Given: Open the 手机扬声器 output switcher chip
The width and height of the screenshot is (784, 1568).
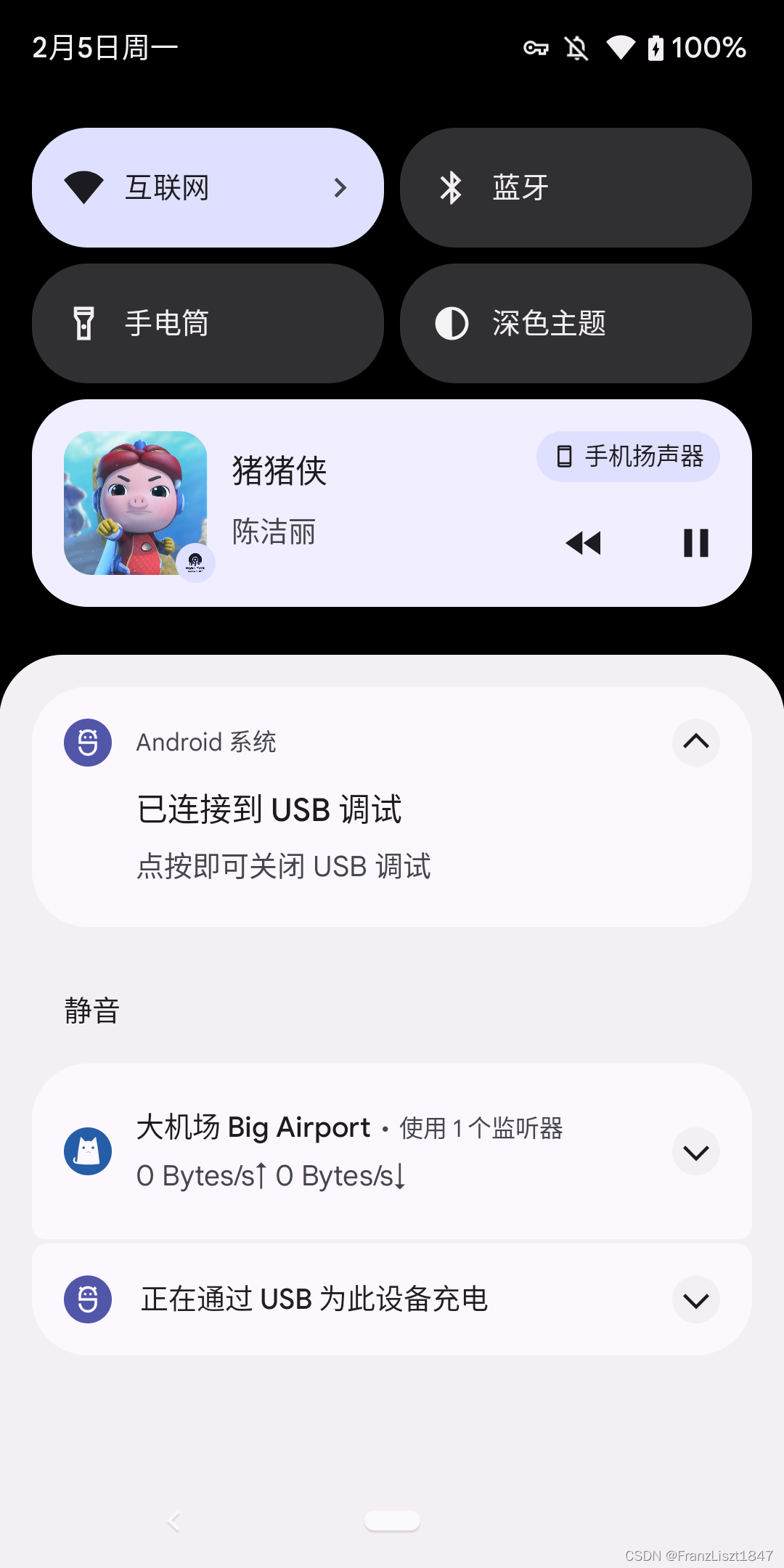Looking at the screenshot, I should (x=628, y=457).
